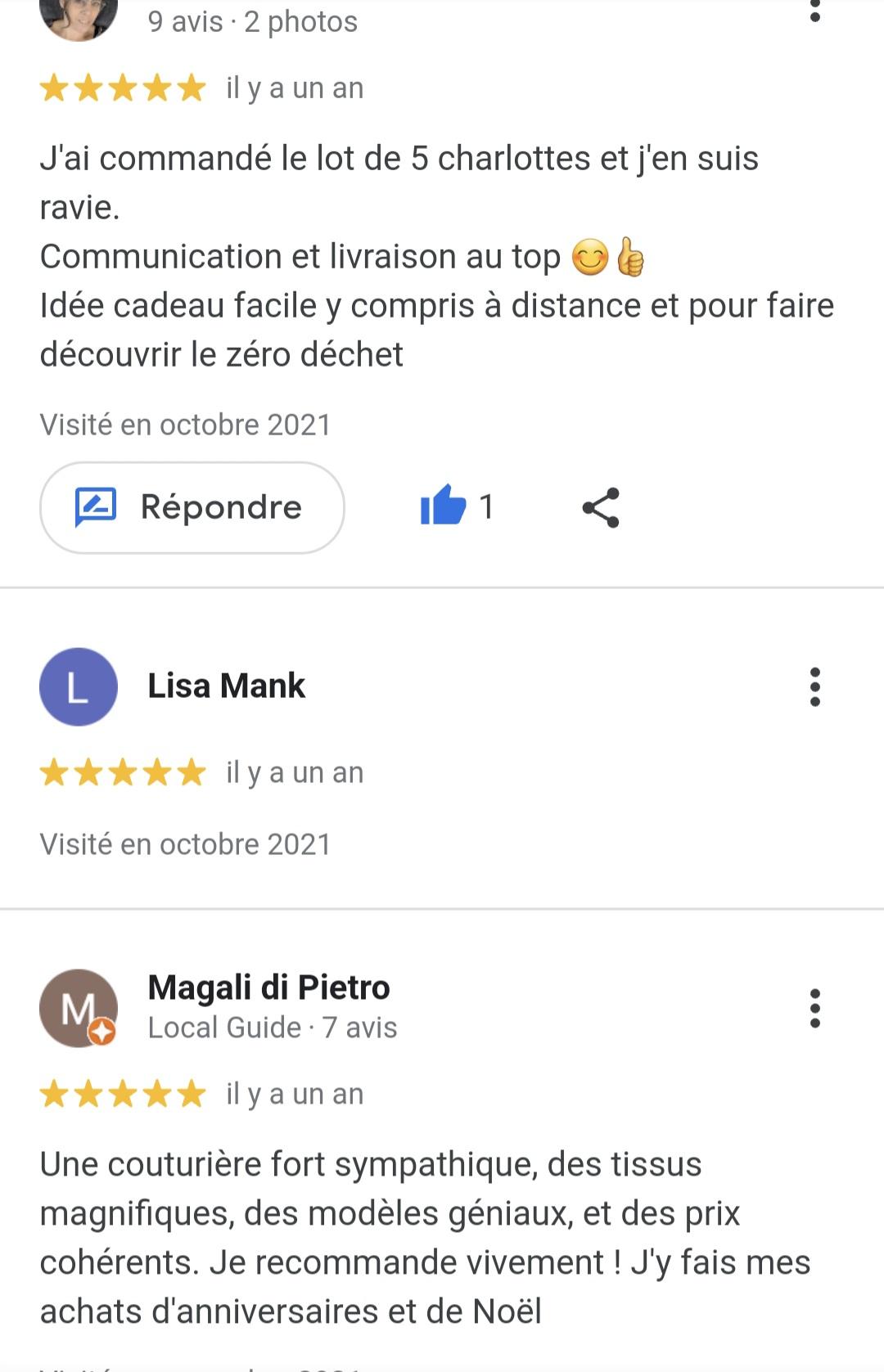The height and width of the screenshot is (1372, 884).
Task: Open overflow menu for the charlottes review
Action: [814, 11]
